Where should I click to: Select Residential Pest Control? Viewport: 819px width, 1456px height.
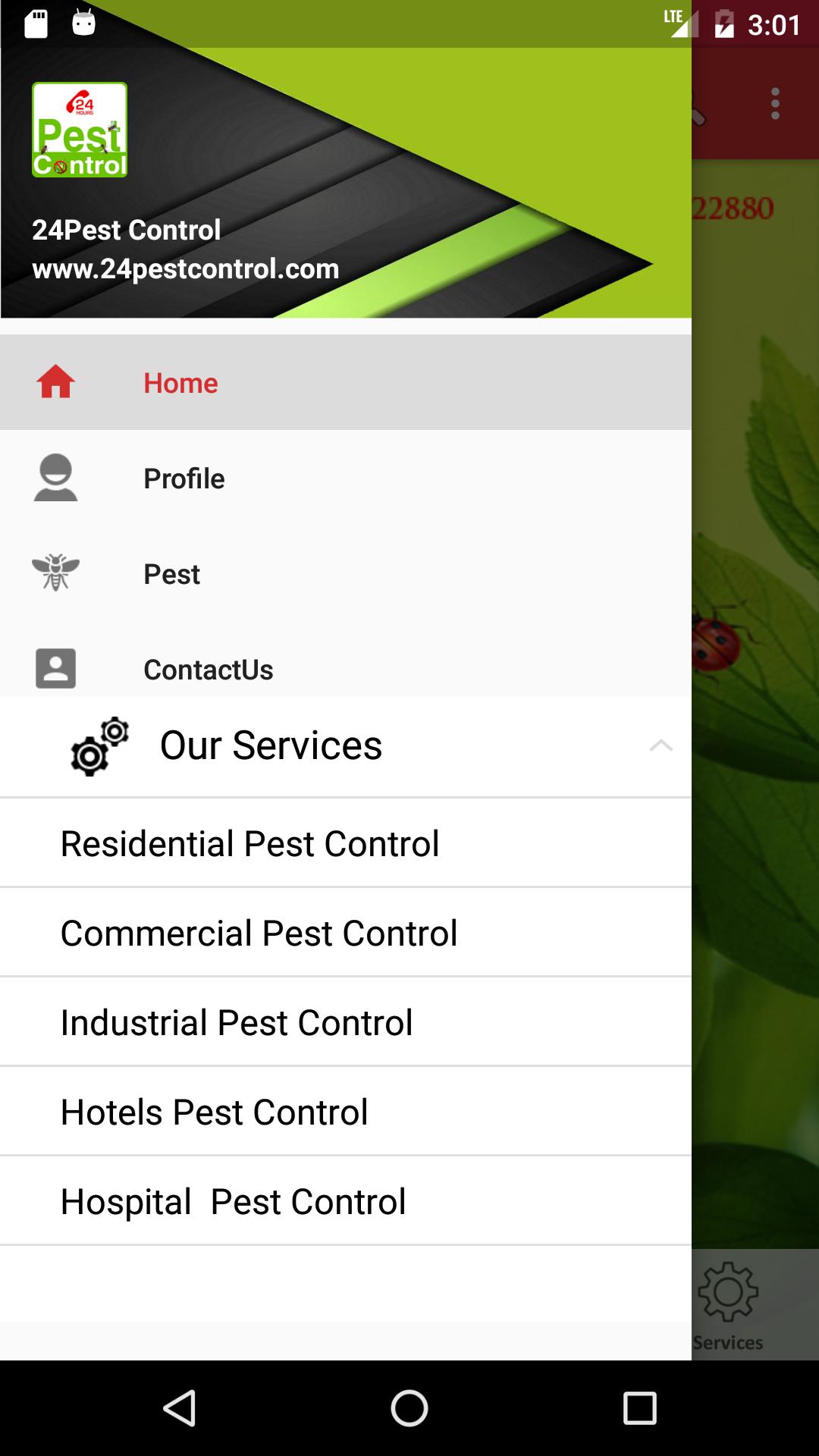(250, 844)
